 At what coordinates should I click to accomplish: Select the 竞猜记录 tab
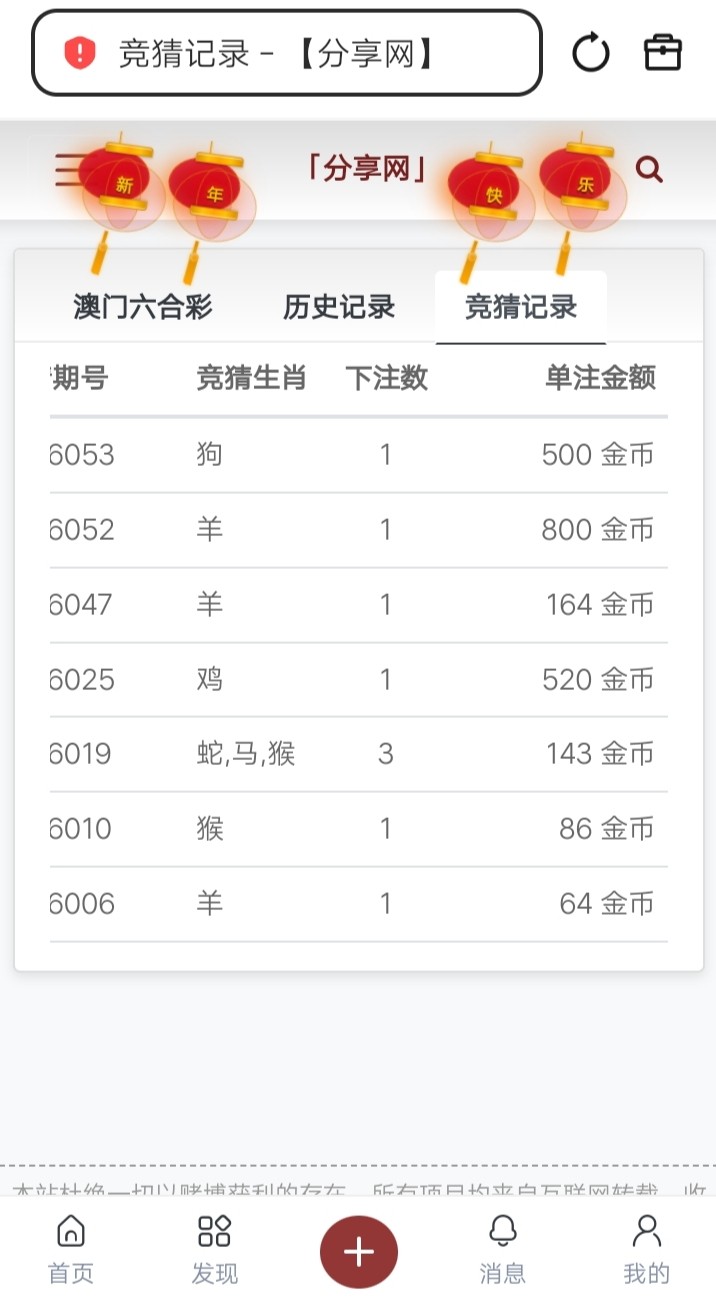point(521,307)
